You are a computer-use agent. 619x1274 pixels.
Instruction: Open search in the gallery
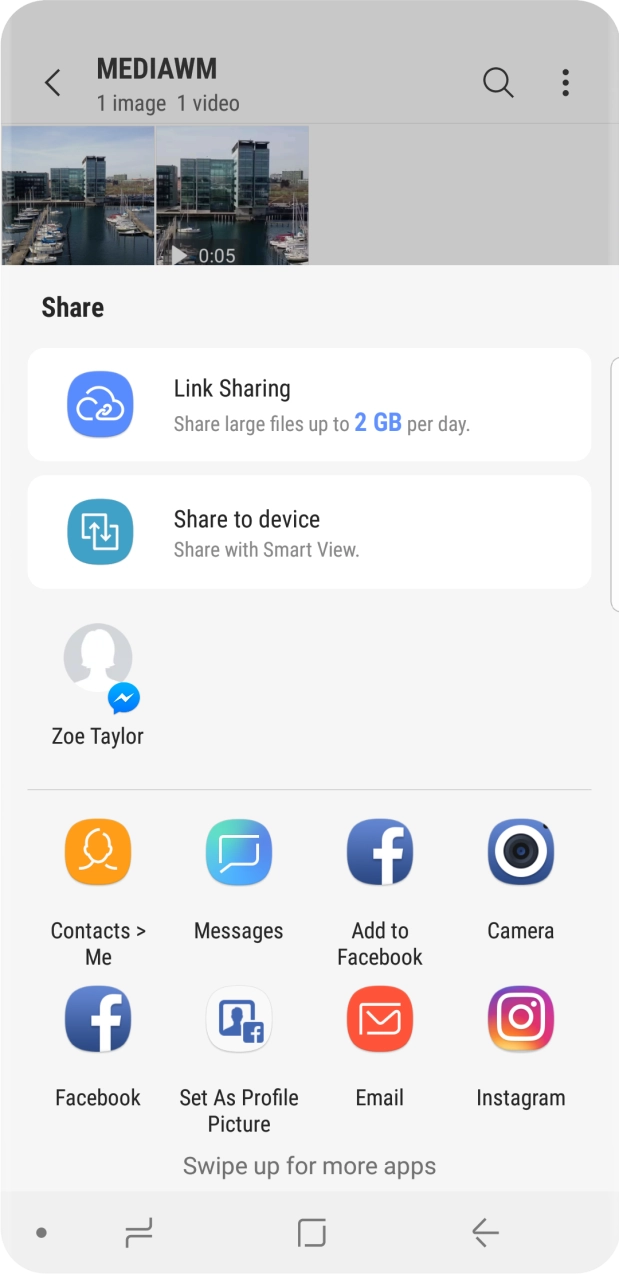[x=497, y=83]
